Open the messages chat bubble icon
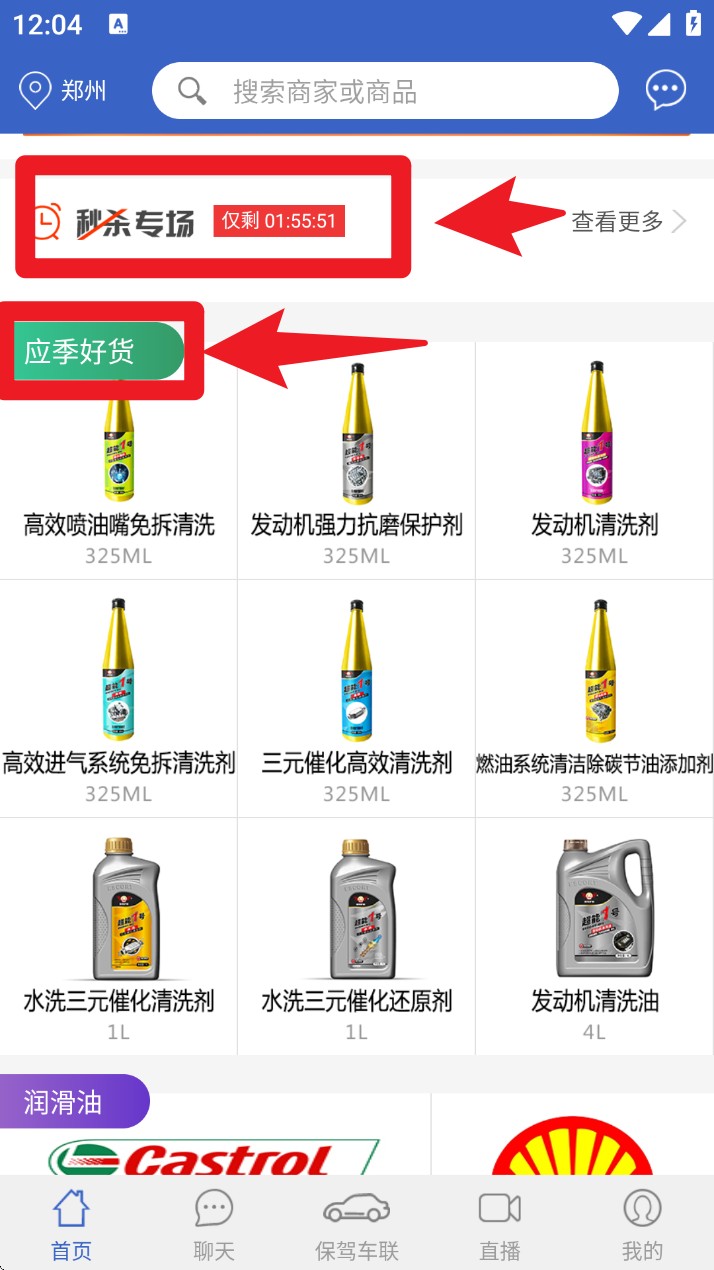The width and height of the screenshot is (714, 1270). pos(666,91)
